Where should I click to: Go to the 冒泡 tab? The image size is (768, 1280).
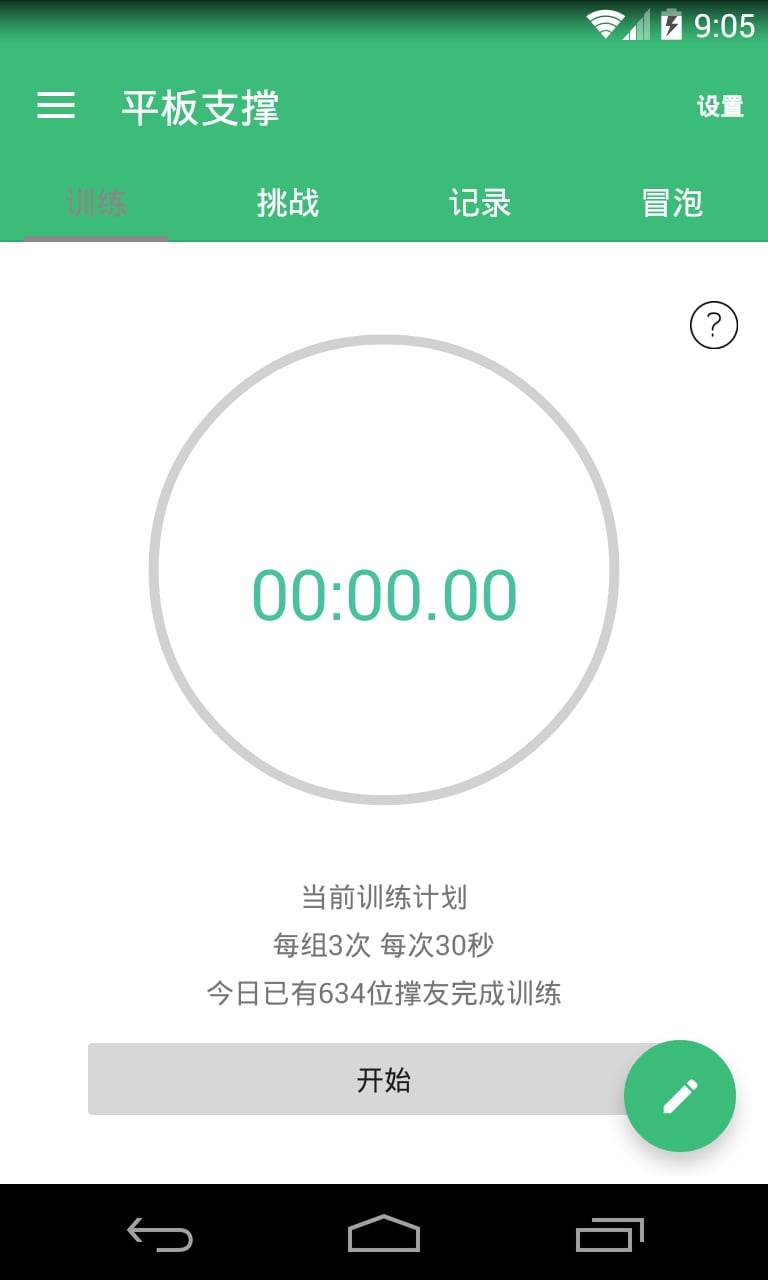(672, 203)
